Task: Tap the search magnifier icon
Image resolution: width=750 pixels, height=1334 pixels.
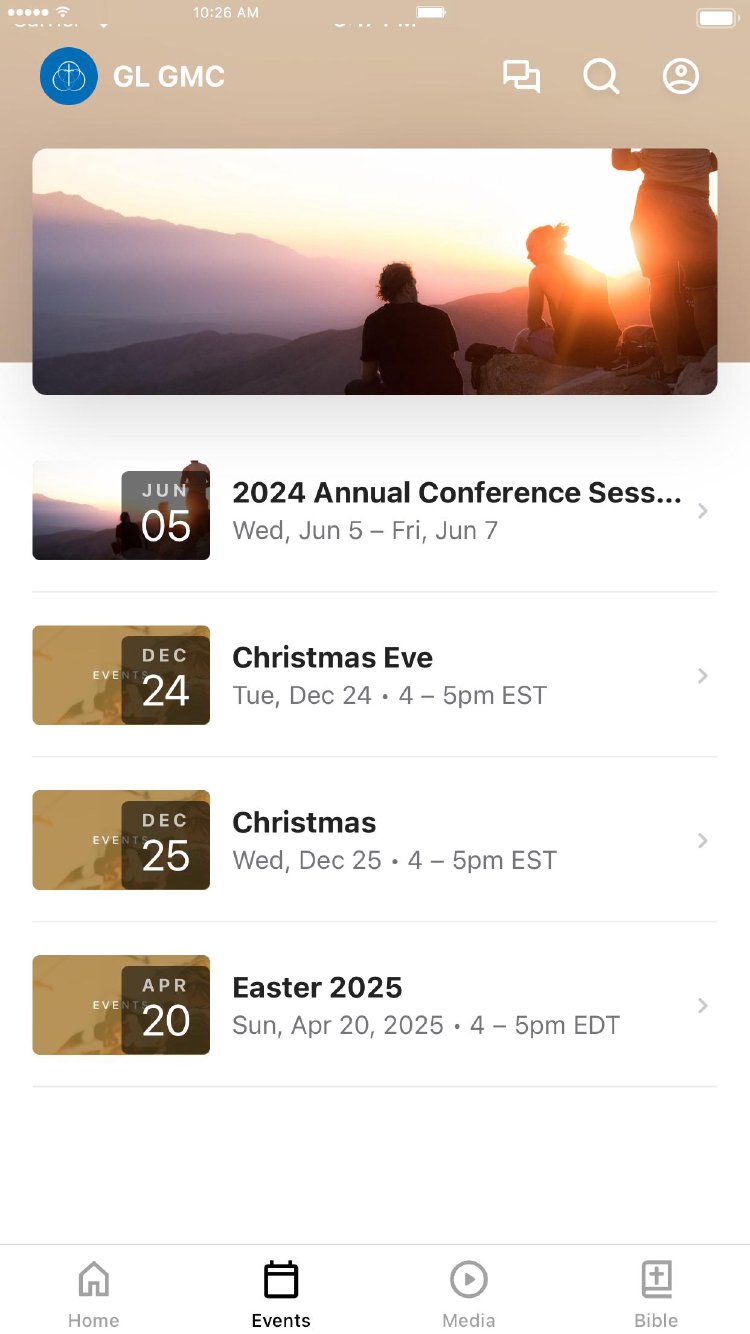Action: pyautogui.click(x=601, y=77)
